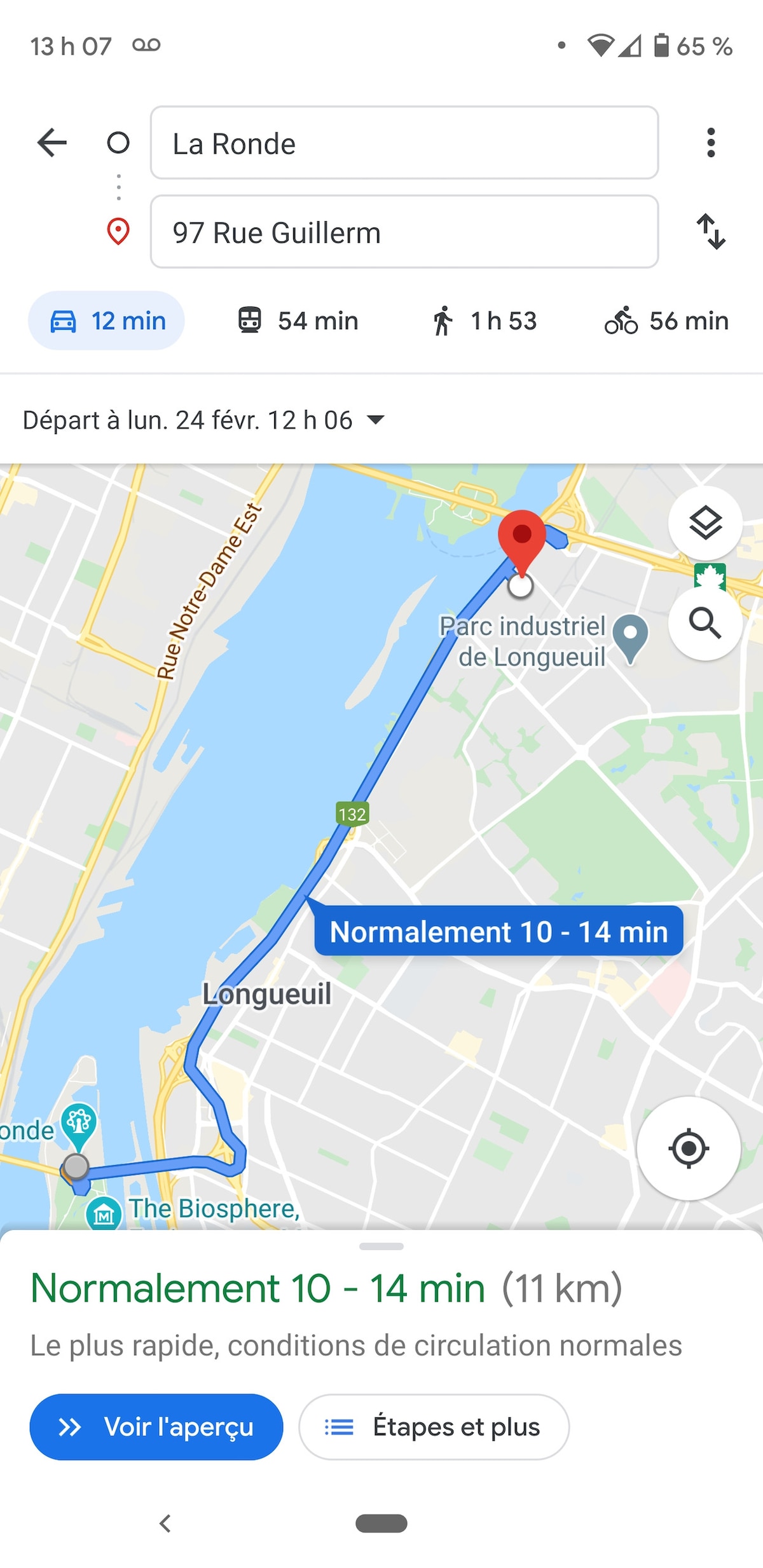
Task: Start the Voir l'aperçu preview
Action: click(156, 1427)
